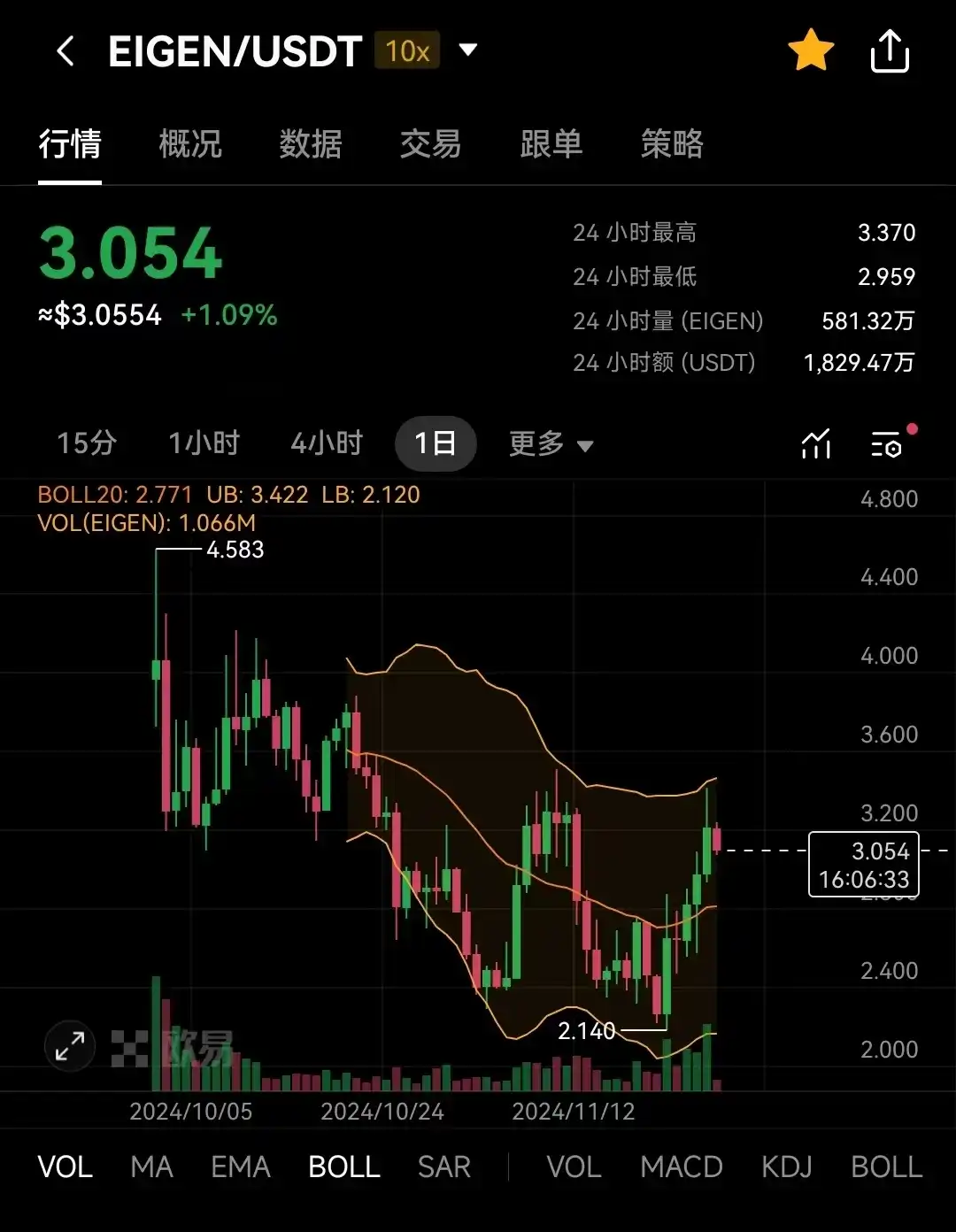Open the EIGEN/USDT pair dropdown

[468, 50]
